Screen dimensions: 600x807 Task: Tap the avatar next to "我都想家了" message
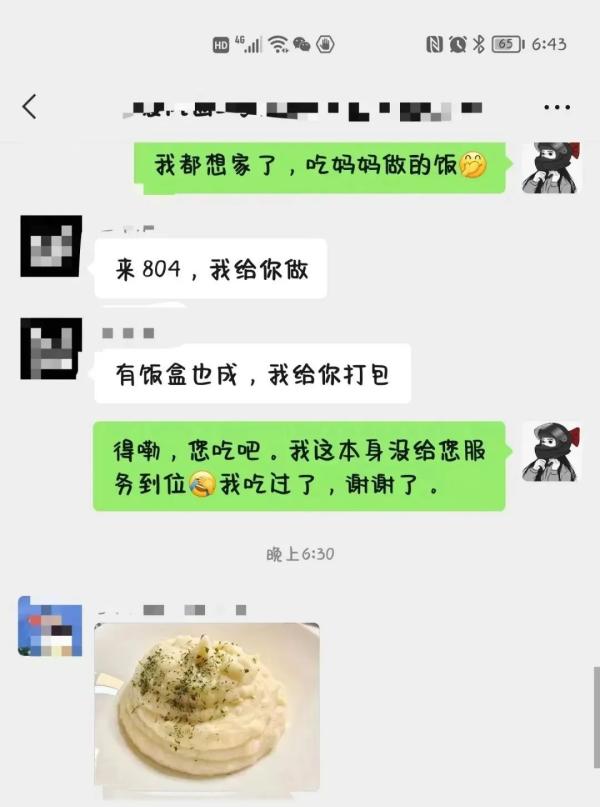pos(551,167)
